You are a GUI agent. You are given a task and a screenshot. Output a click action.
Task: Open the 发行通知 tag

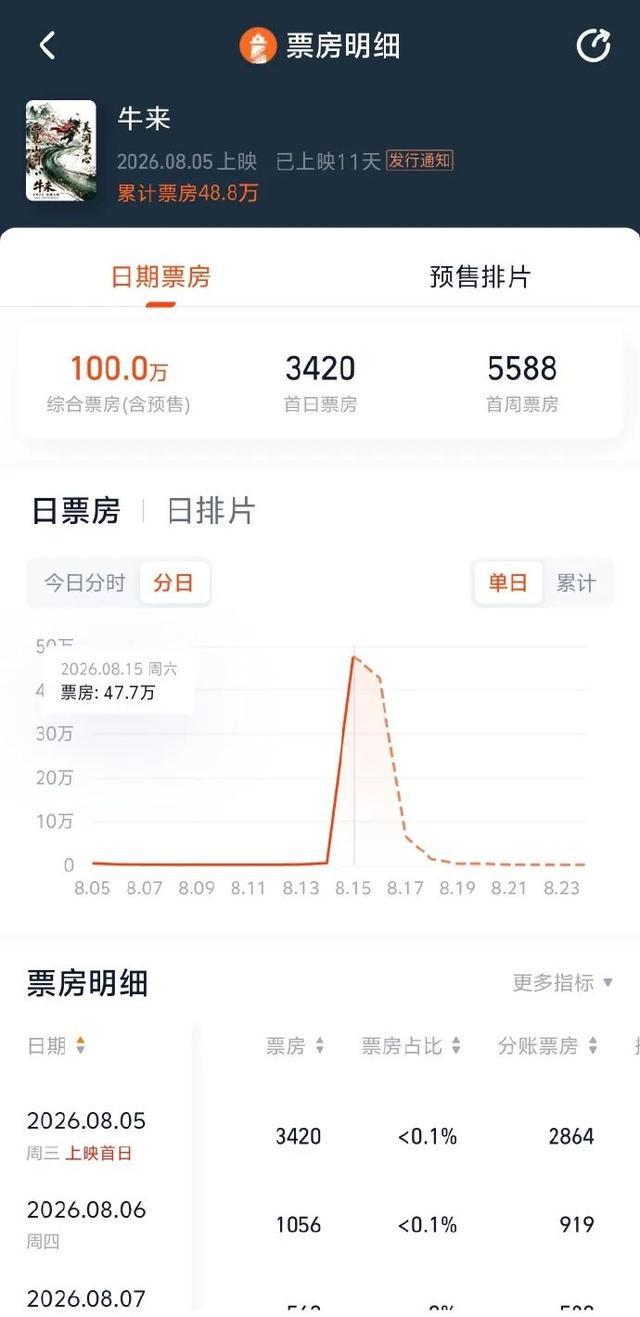click(420, 160)
